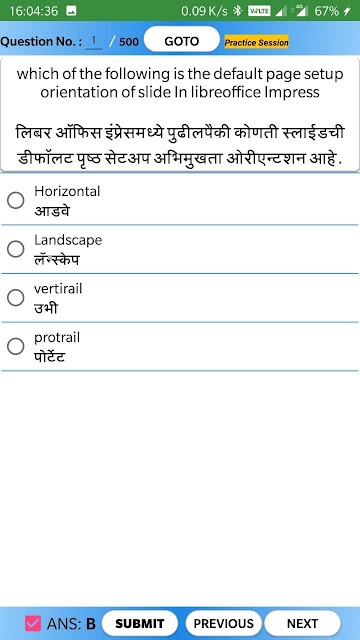Move to the next question
Viewport: 360px width, 640px height.
[x=302, y=623]
